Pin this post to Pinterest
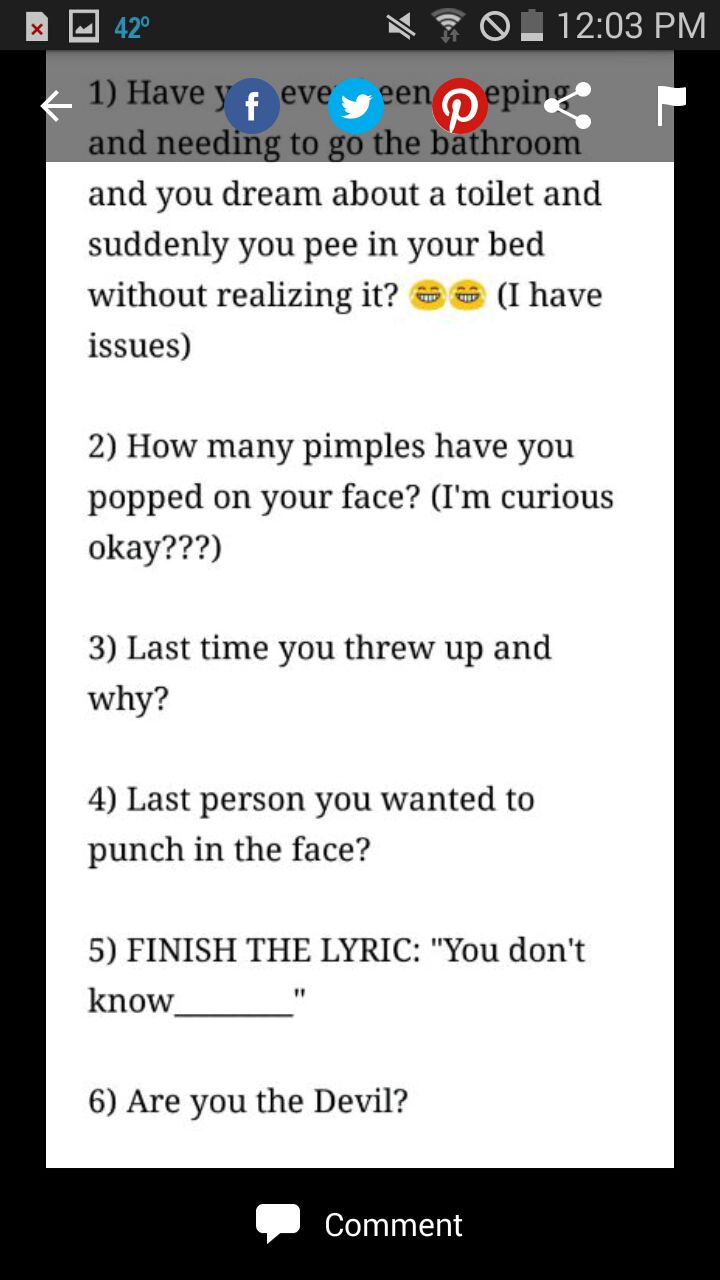 point(460,106)
